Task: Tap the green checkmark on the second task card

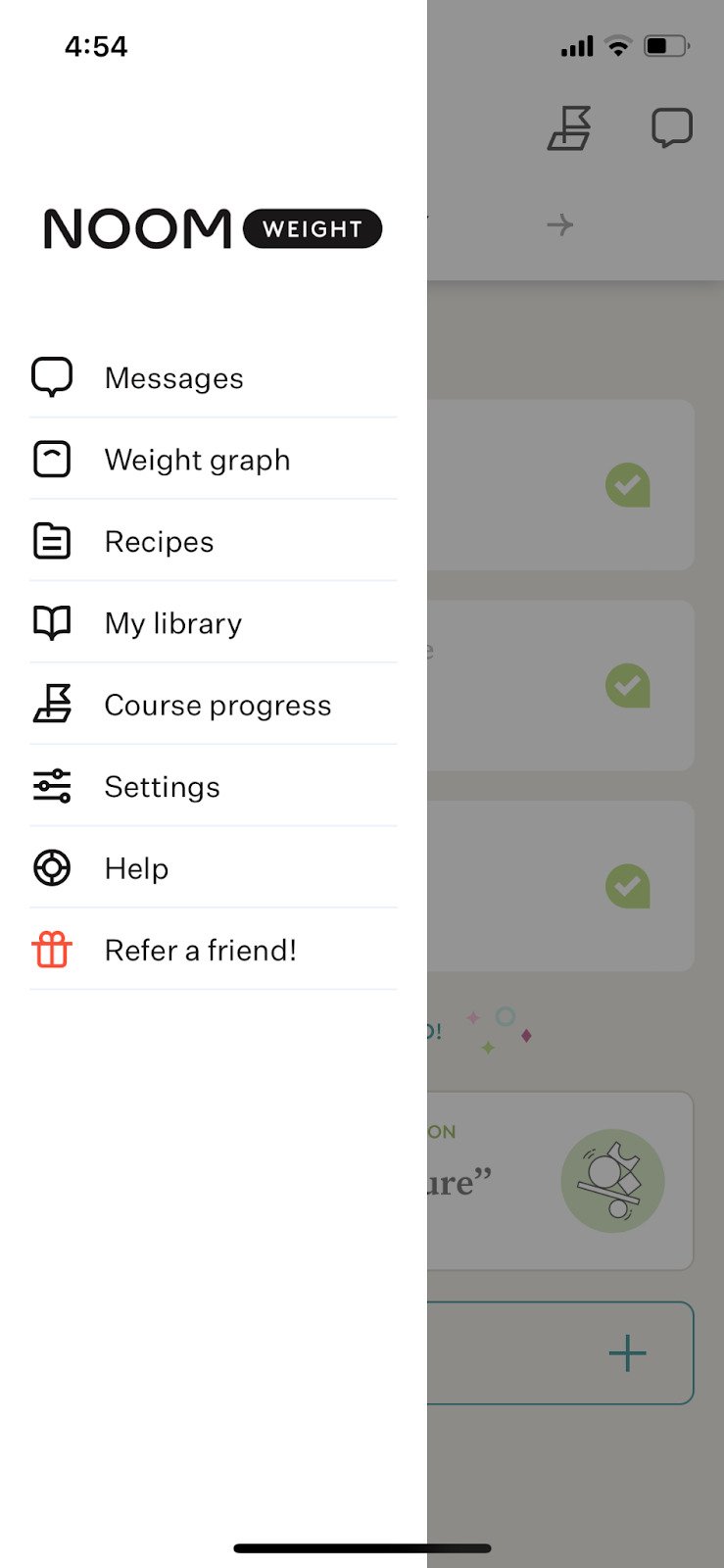Action: point(627,685)
